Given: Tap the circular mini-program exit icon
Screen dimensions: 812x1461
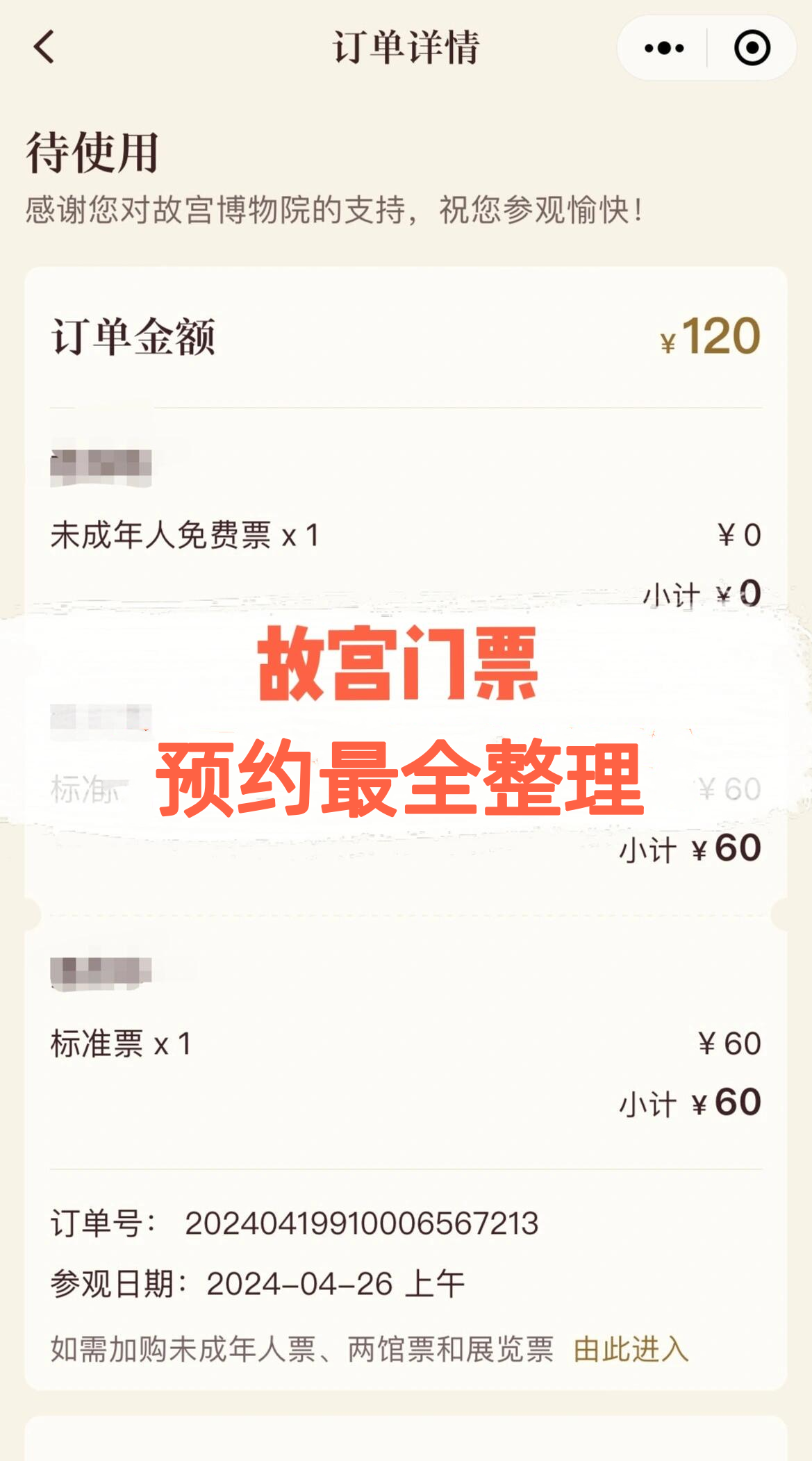Looking at the screenshot, I should pyautogui.click(x=752, y=47).
